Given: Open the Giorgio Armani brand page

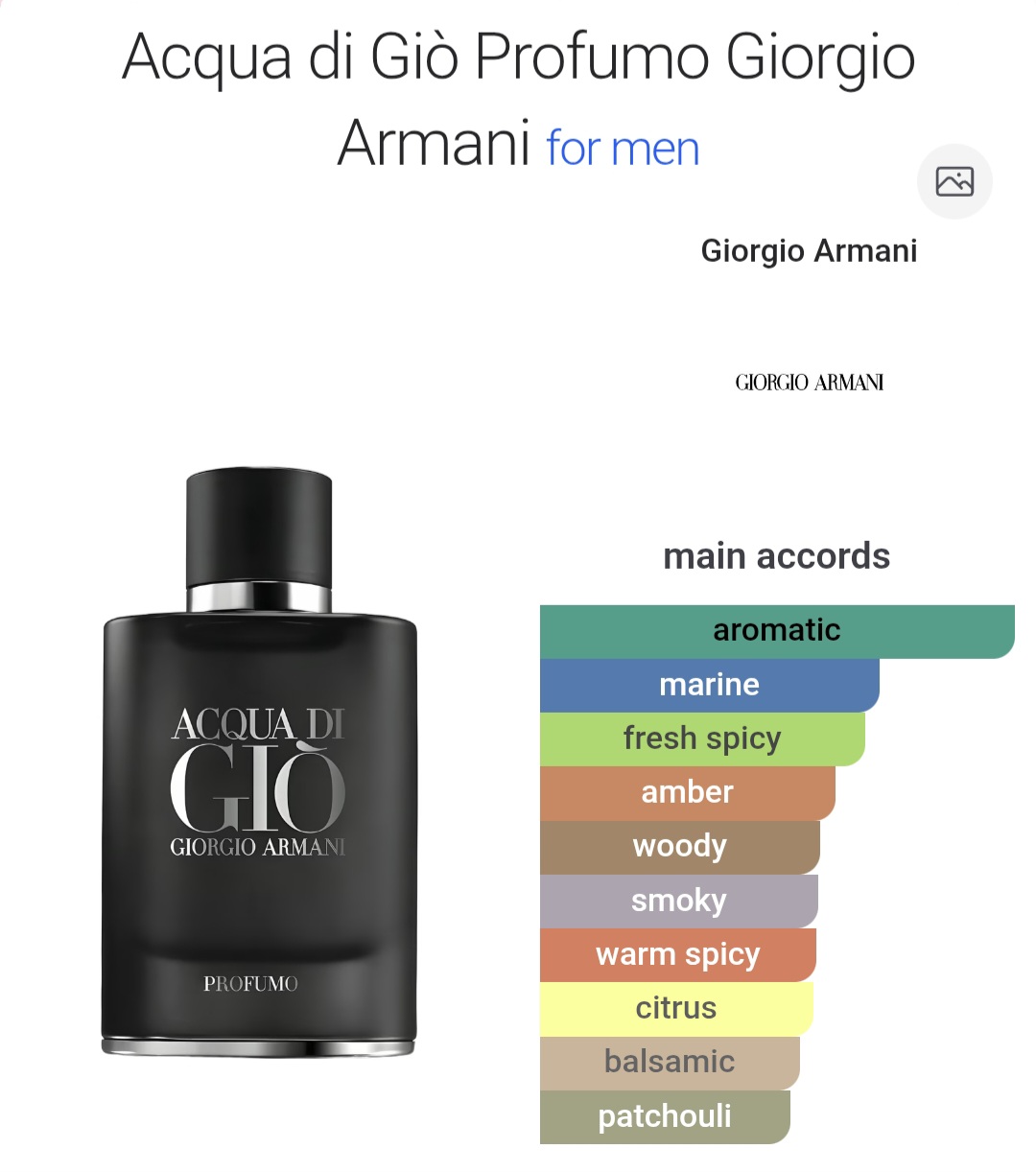Looking at the screenshot, I should click(x=809, y=250).
